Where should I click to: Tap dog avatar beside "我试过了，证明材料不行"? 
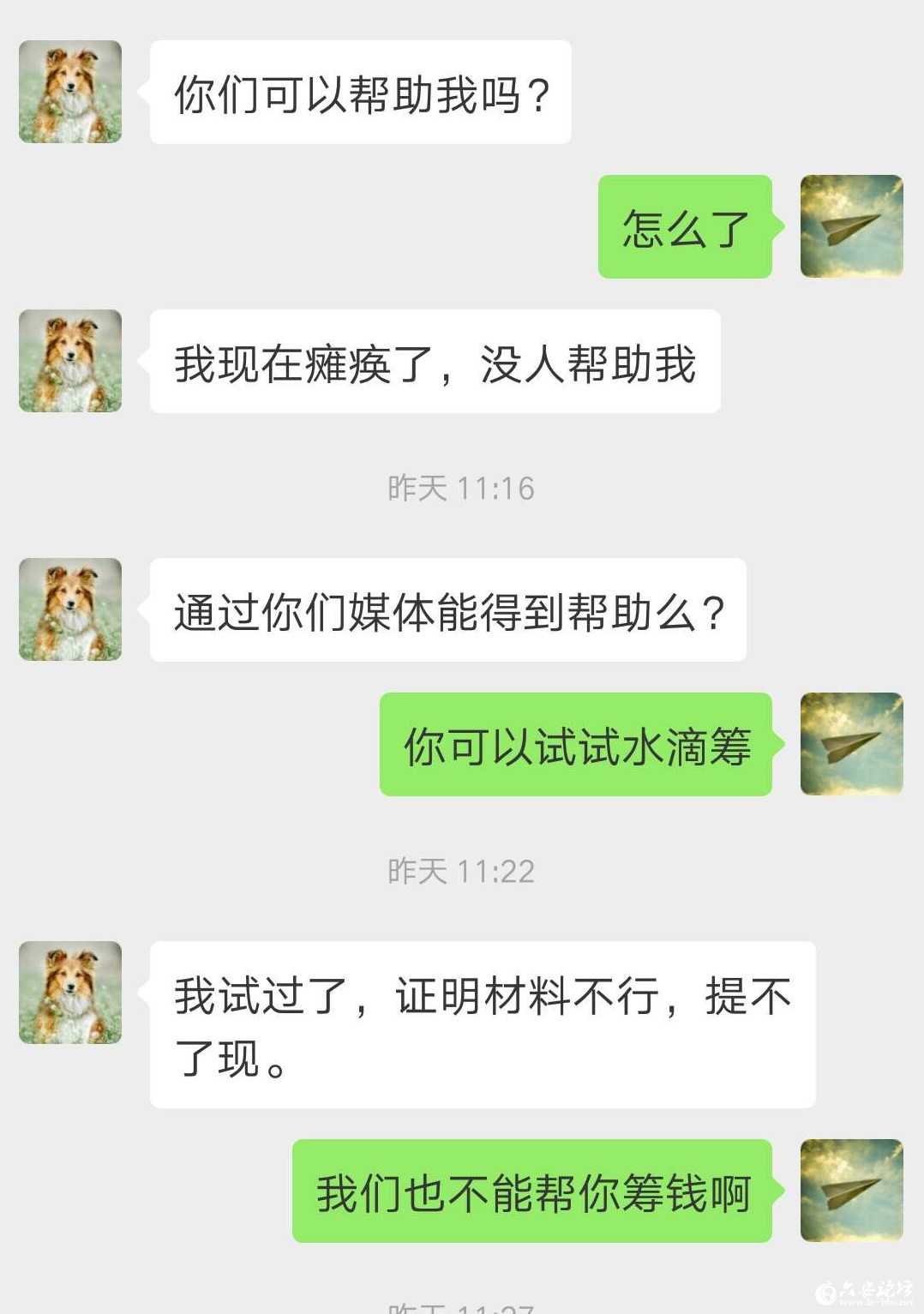click(70, 993)
